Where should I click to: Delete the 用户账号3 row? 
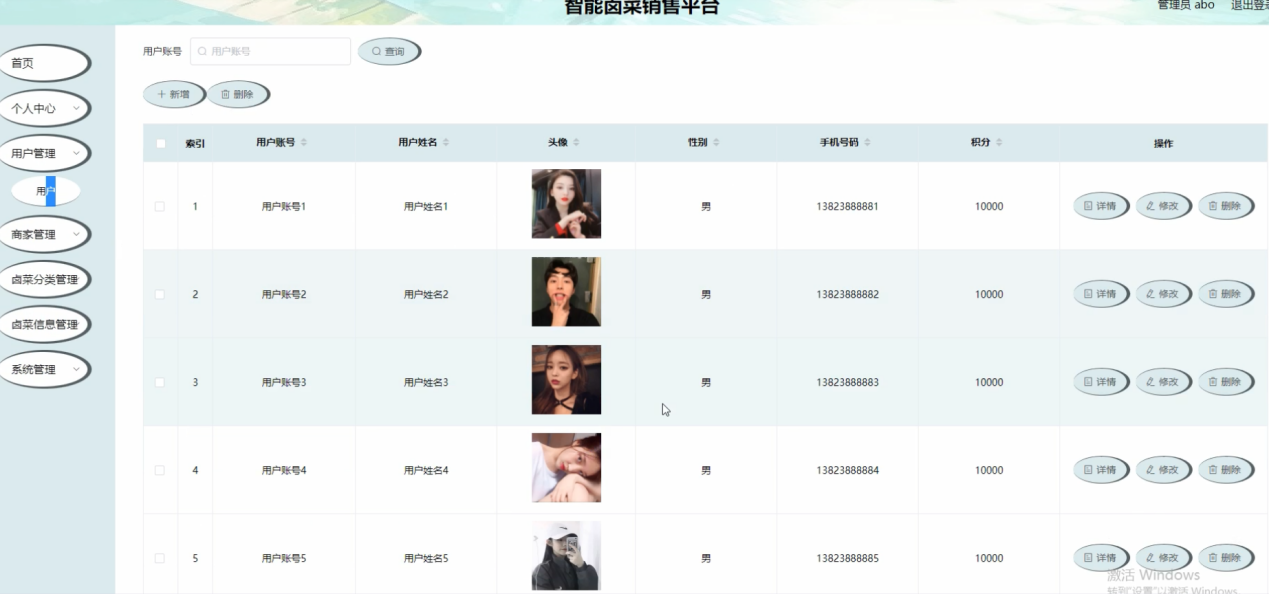(1225, 382)
